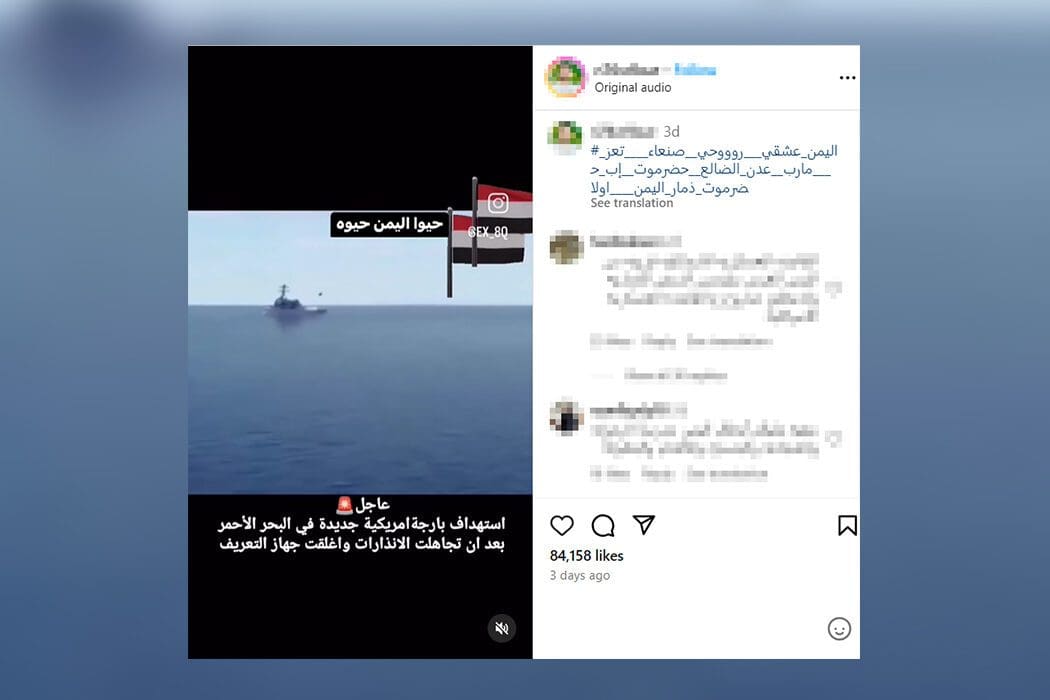1050x700 pixels.
Task: Open the three-dot more options menu
Action: [847, 78]
